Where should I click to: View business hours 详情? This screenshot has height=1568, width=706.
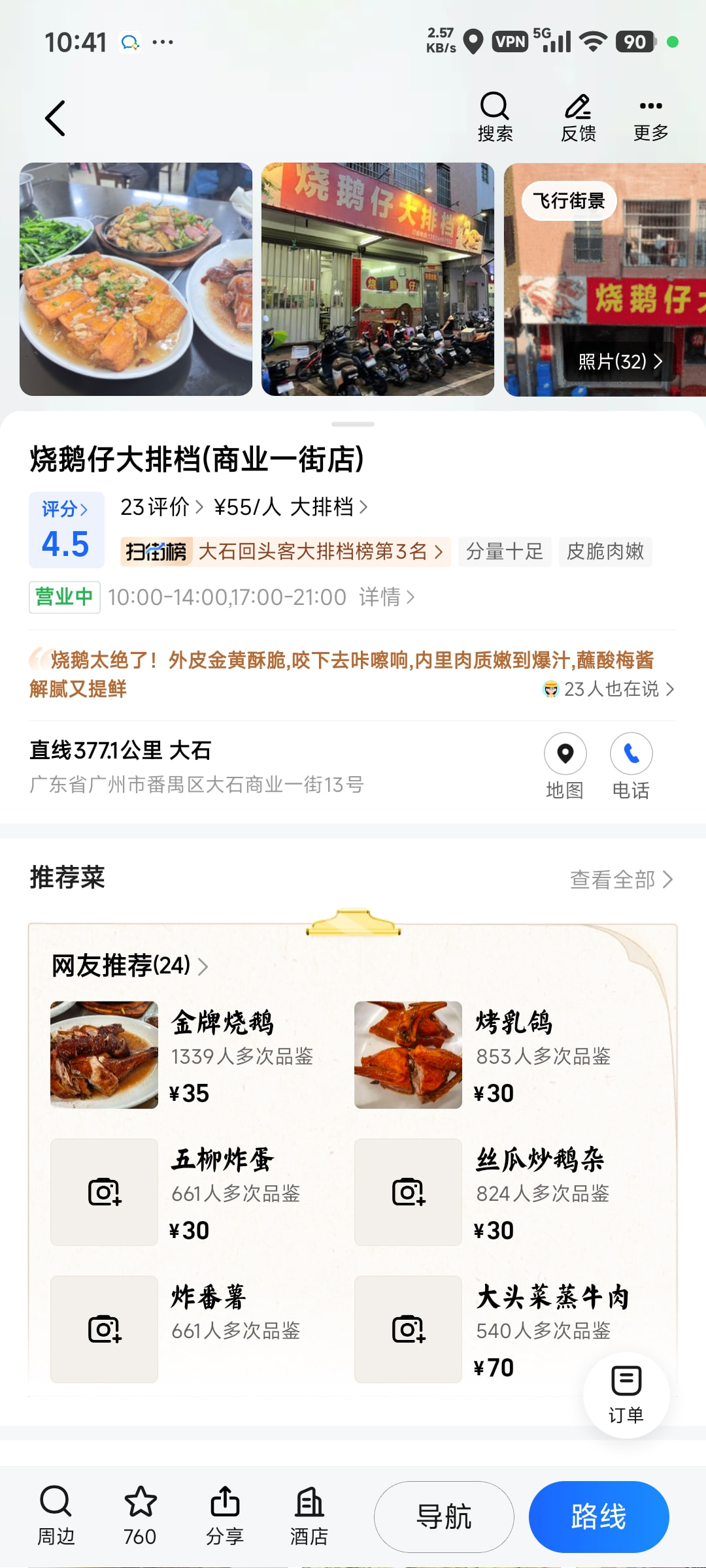(386, 597)
